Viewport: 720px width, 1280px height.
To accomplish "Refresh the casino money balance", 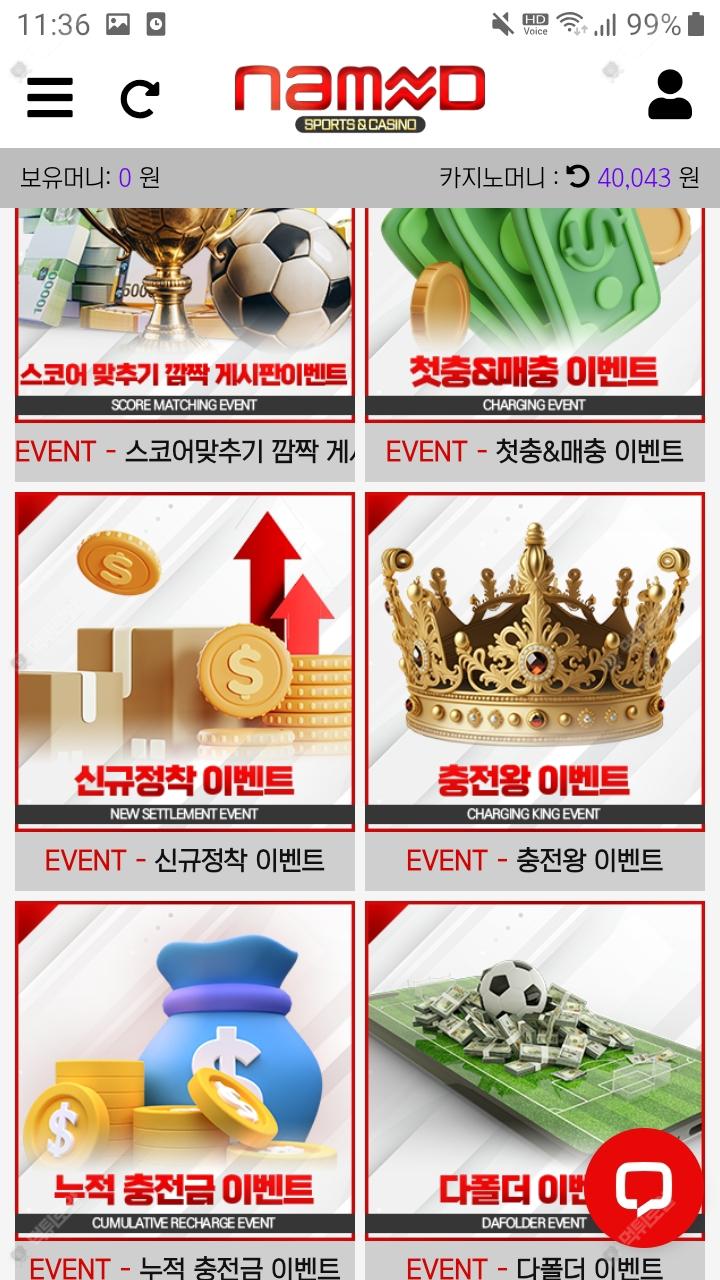I will (578, 177).
